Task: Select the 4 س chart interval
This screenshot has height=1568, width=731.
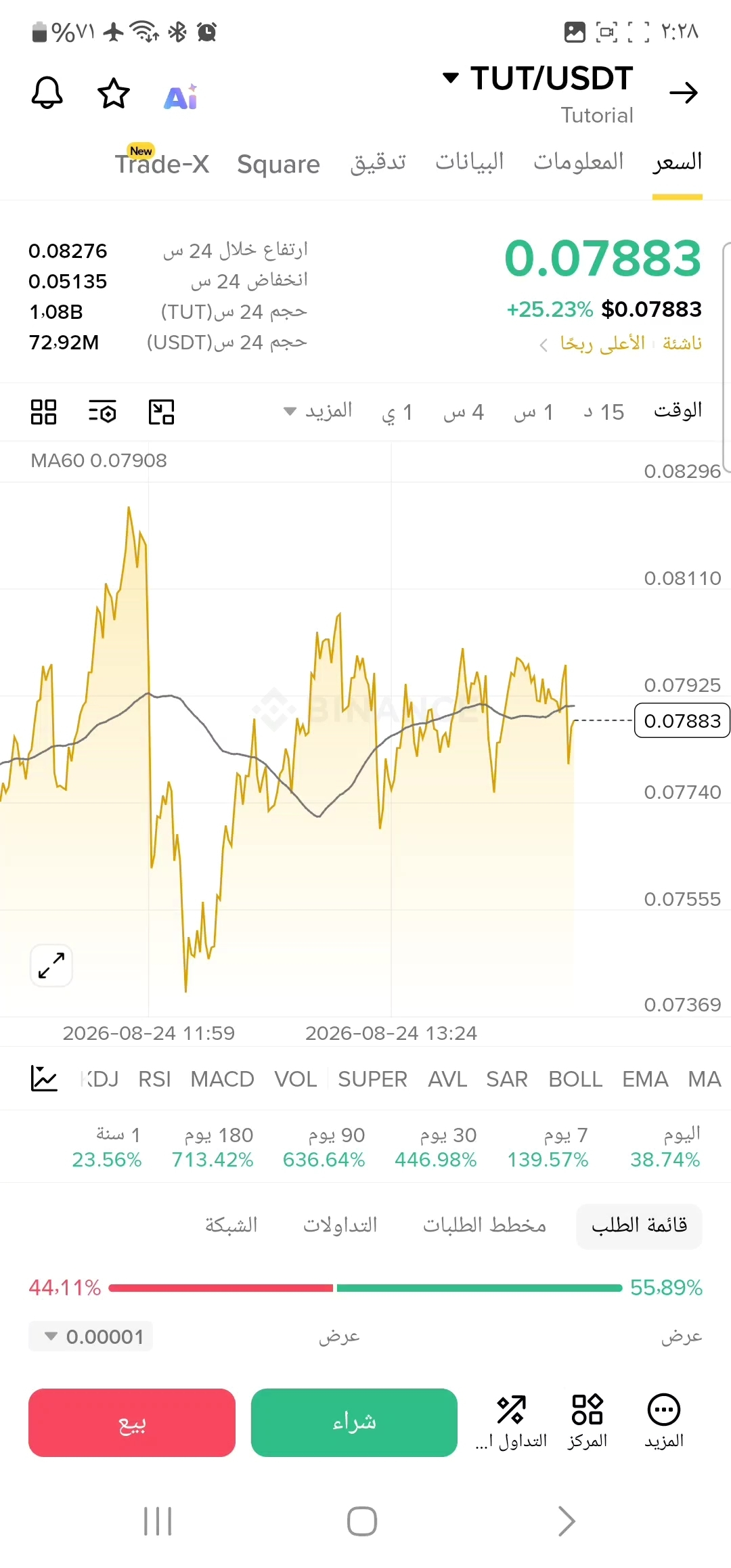Action: coord(464,412)
